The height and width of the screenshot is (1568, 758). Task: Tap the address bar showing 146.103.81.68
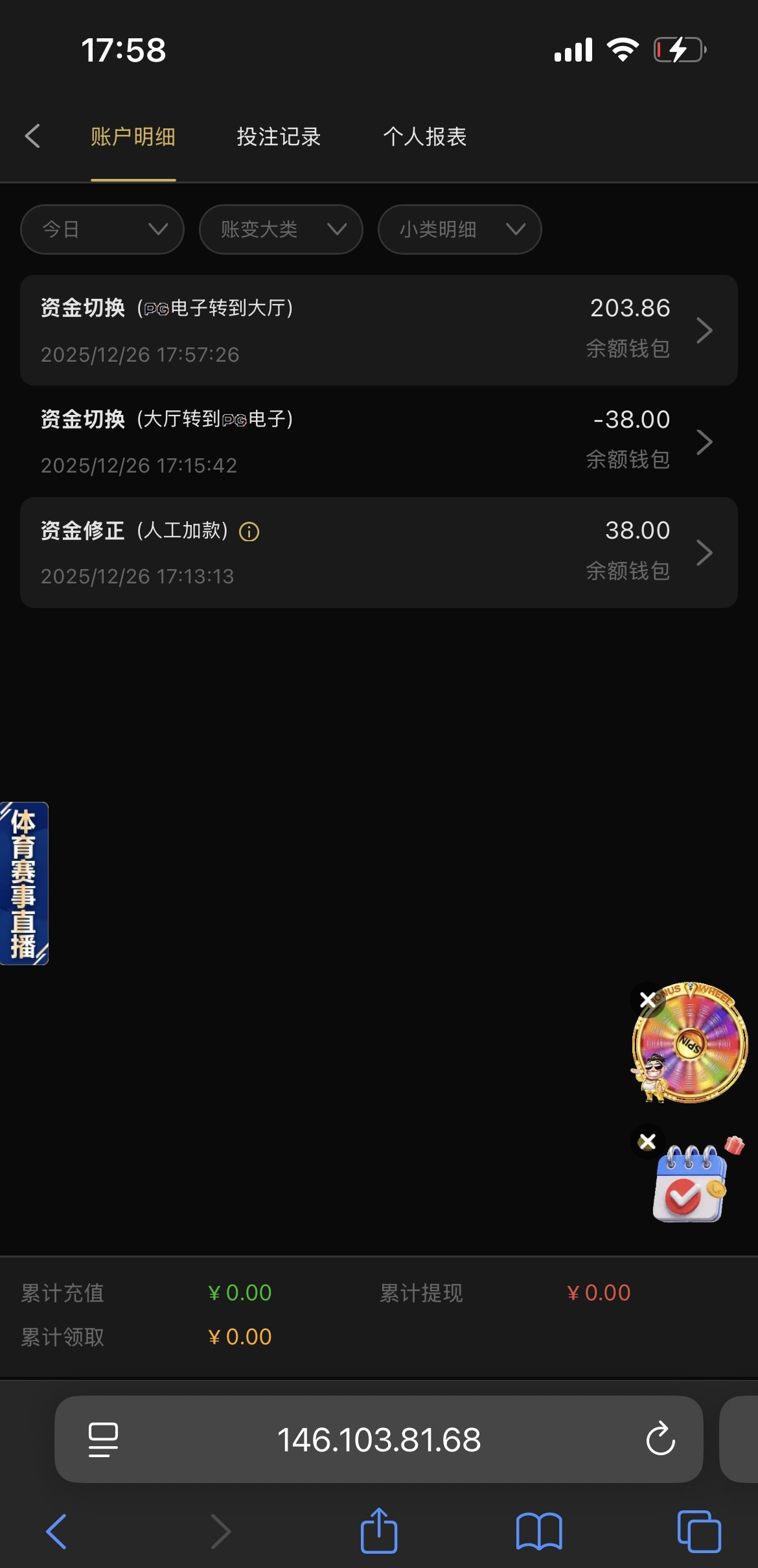(x=378, y=1440)
